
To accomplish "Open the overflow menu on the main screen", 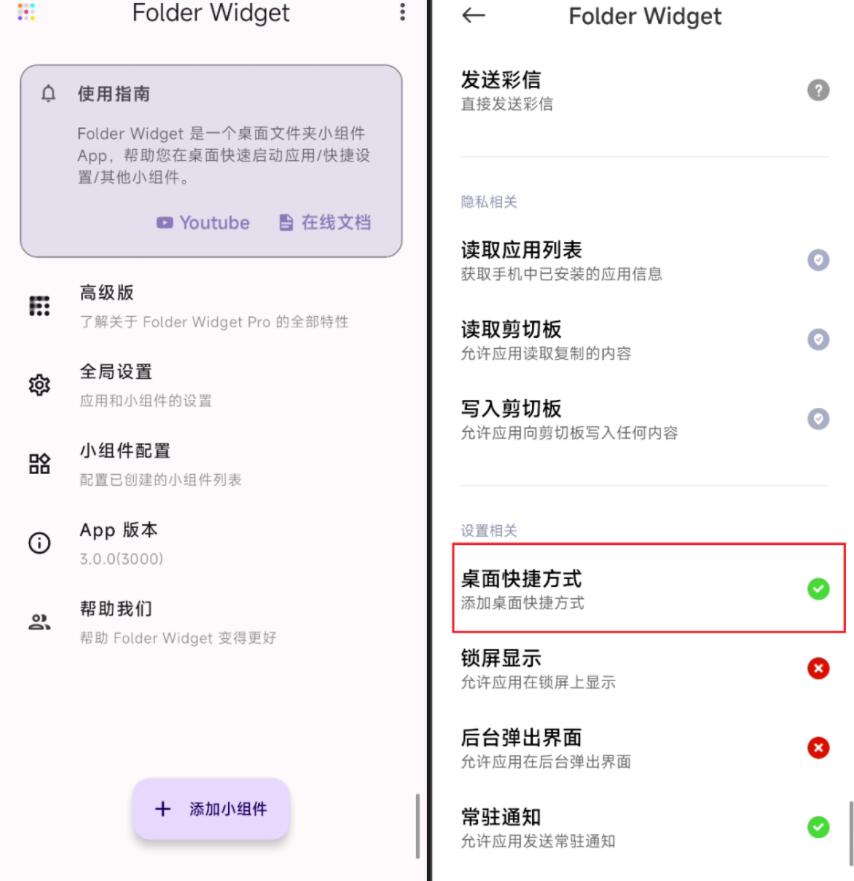I will (402, 13).
